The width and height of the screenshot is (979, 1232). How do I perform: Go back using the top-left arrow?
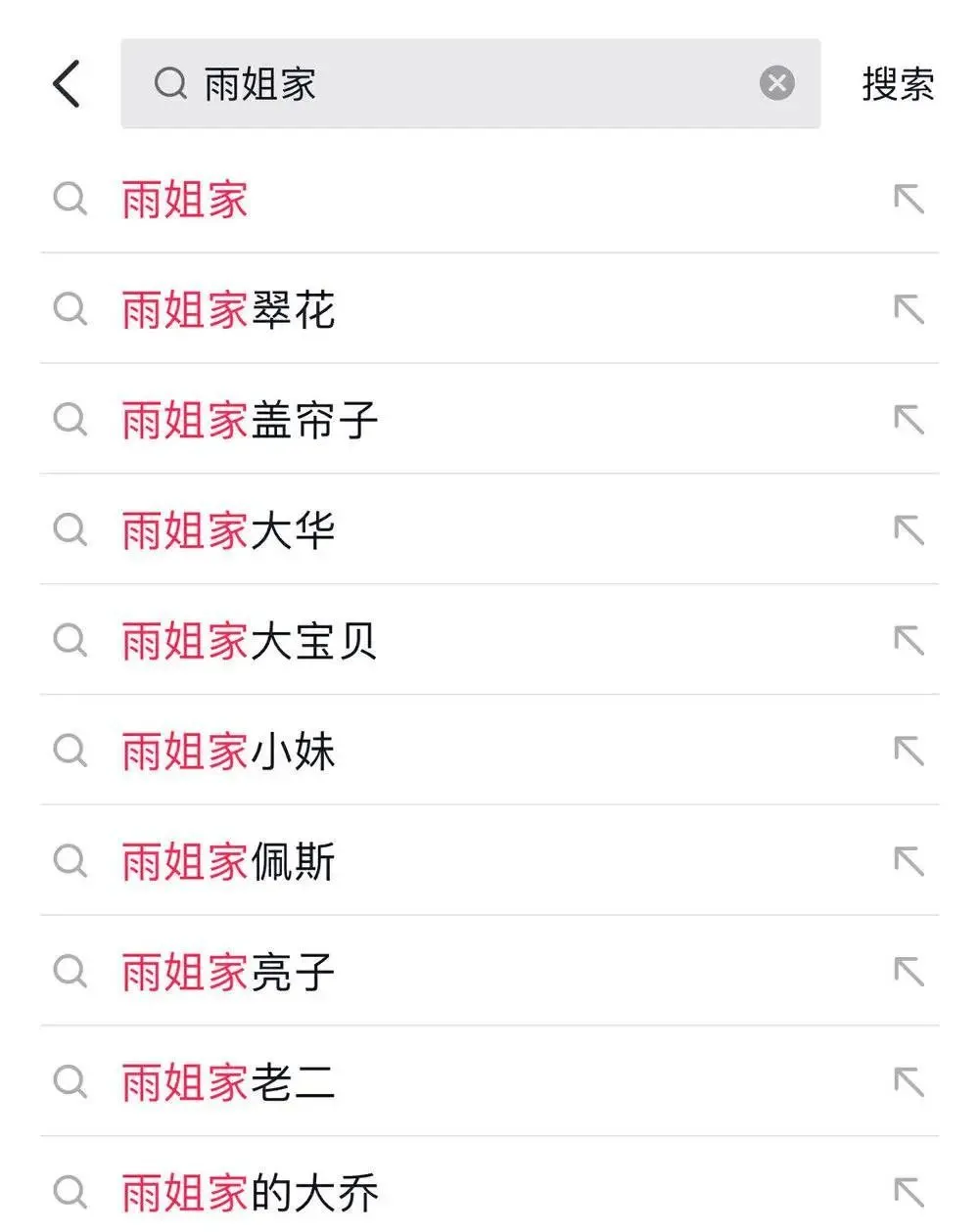click(67, 83)
